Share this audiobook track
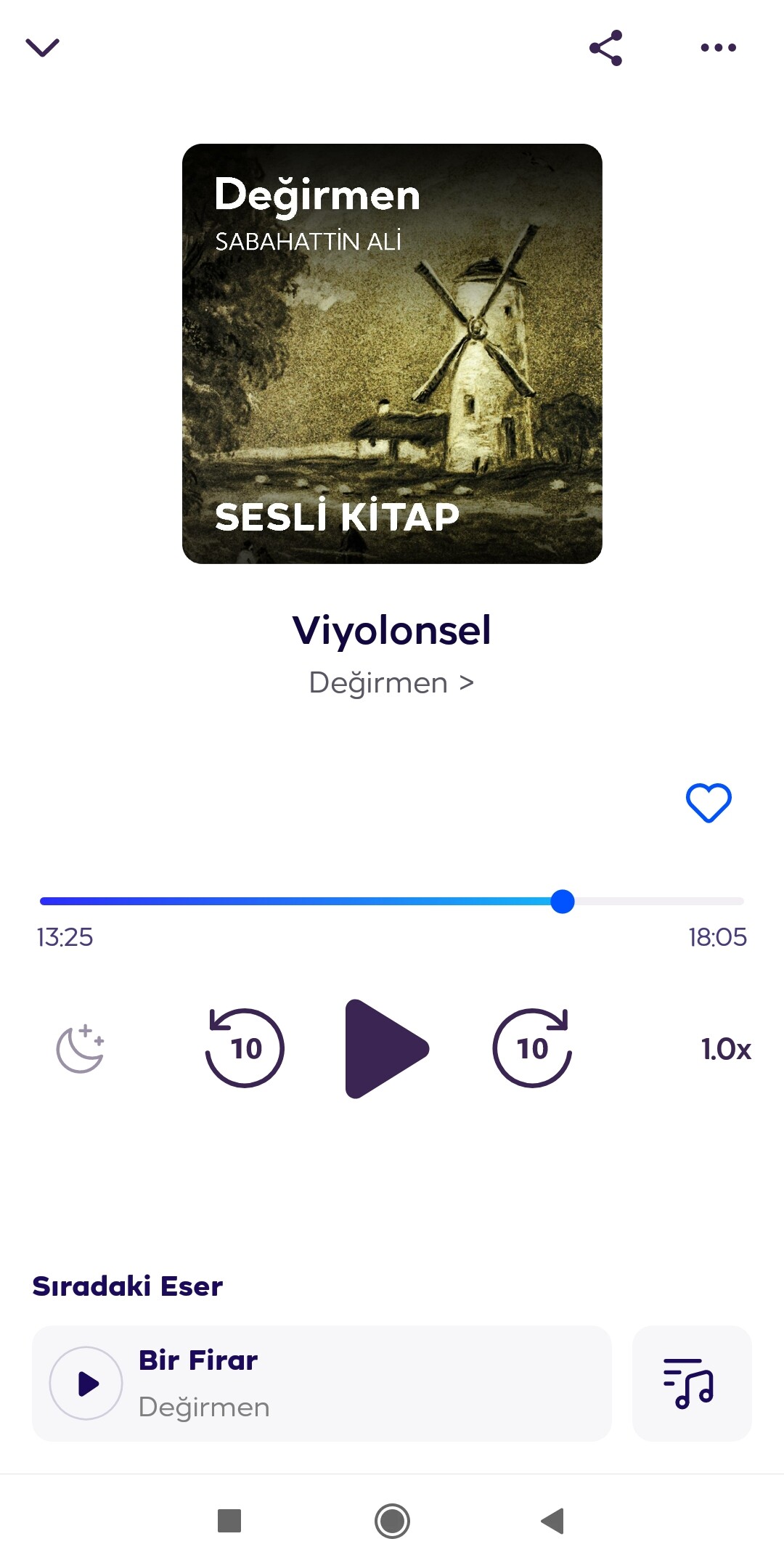Screen dimensions: 784x1568 point(605,48)
